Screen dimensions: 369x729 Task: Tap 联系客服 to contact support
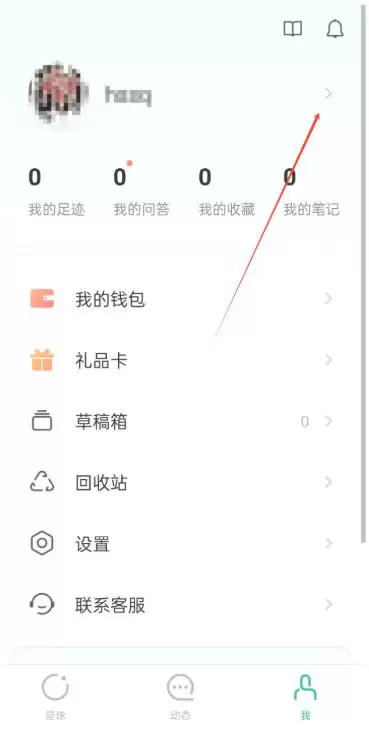(x=181, y=605)
